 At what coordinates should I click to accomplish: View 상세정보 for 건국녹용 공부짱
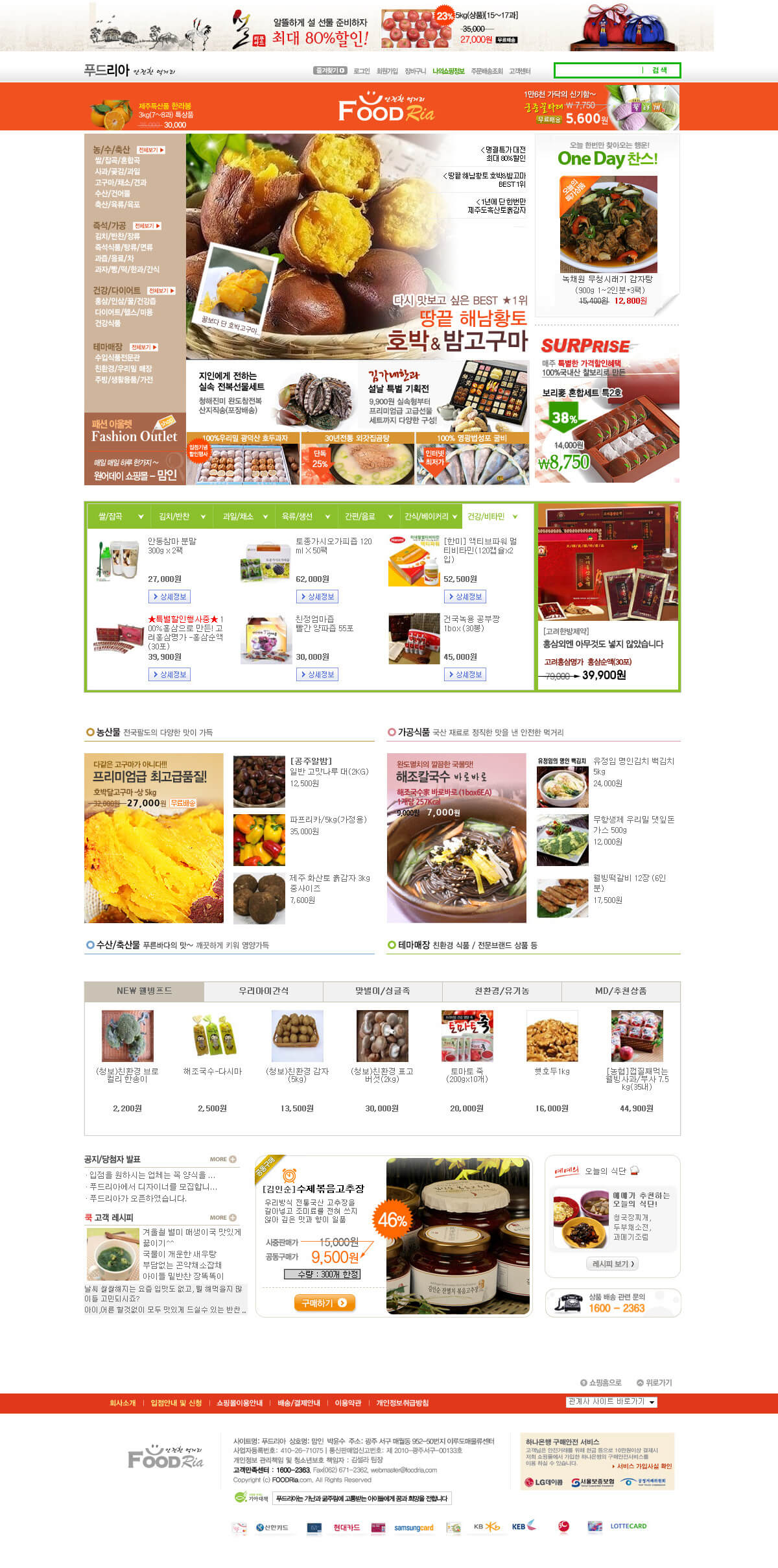[x=466, y=675]
